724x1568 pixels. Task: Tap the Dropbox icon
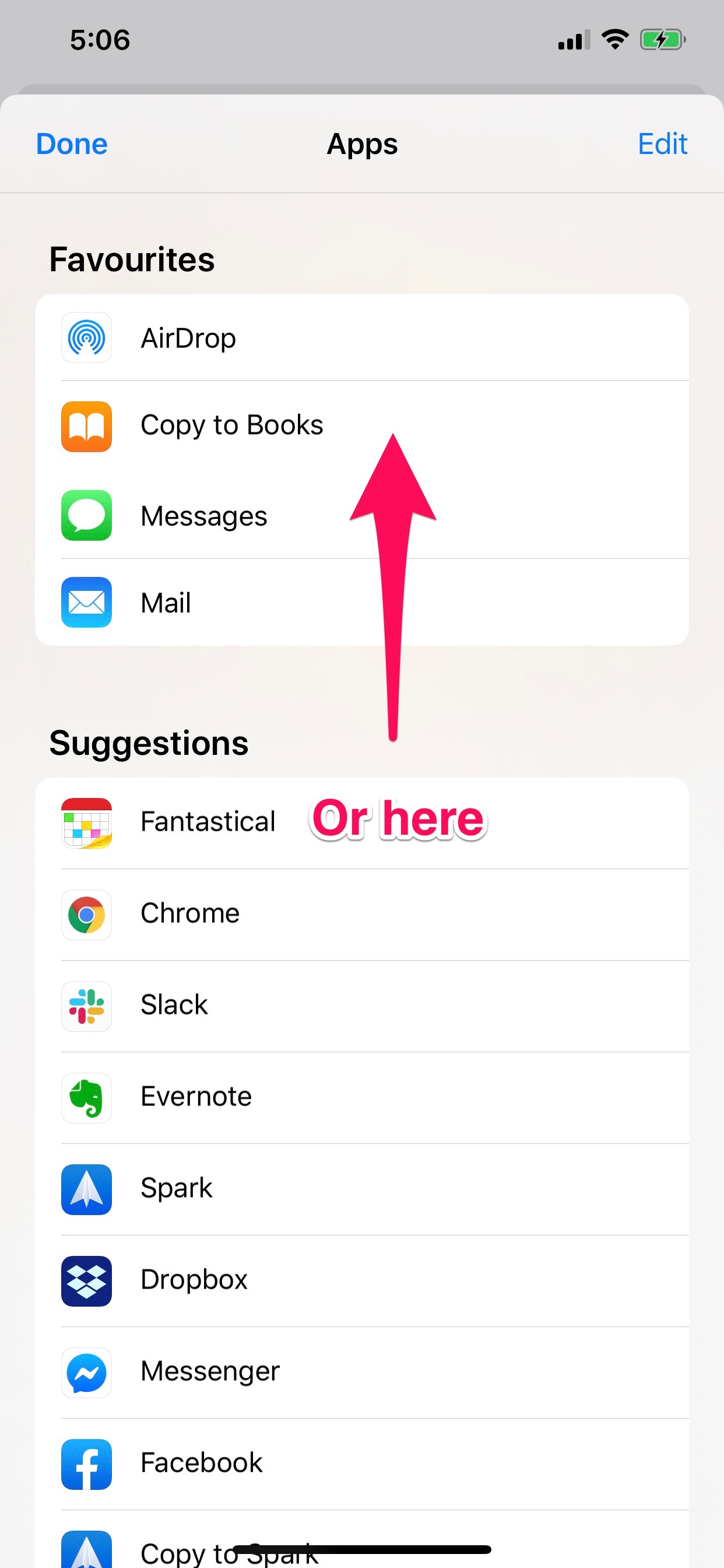(86, 1282)
